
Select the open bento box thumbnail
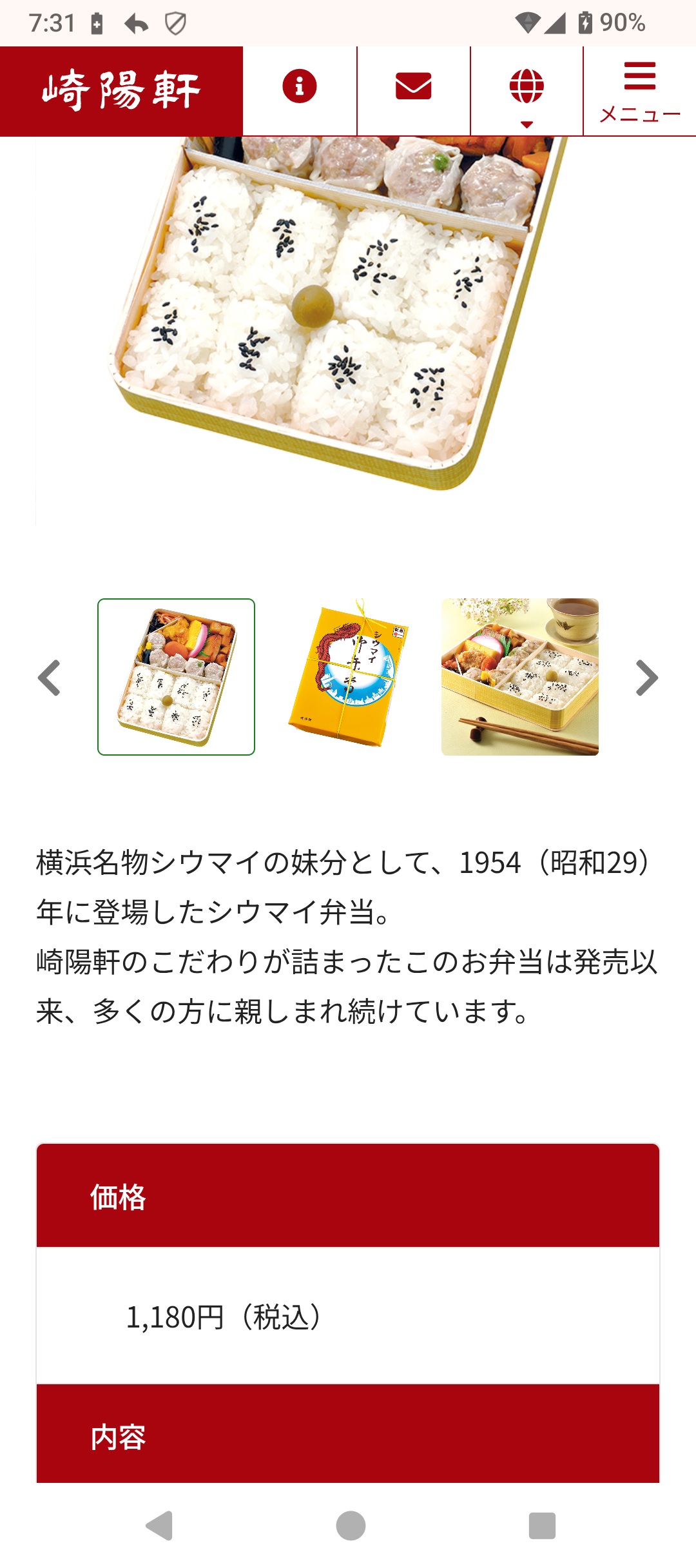[176, 677]
